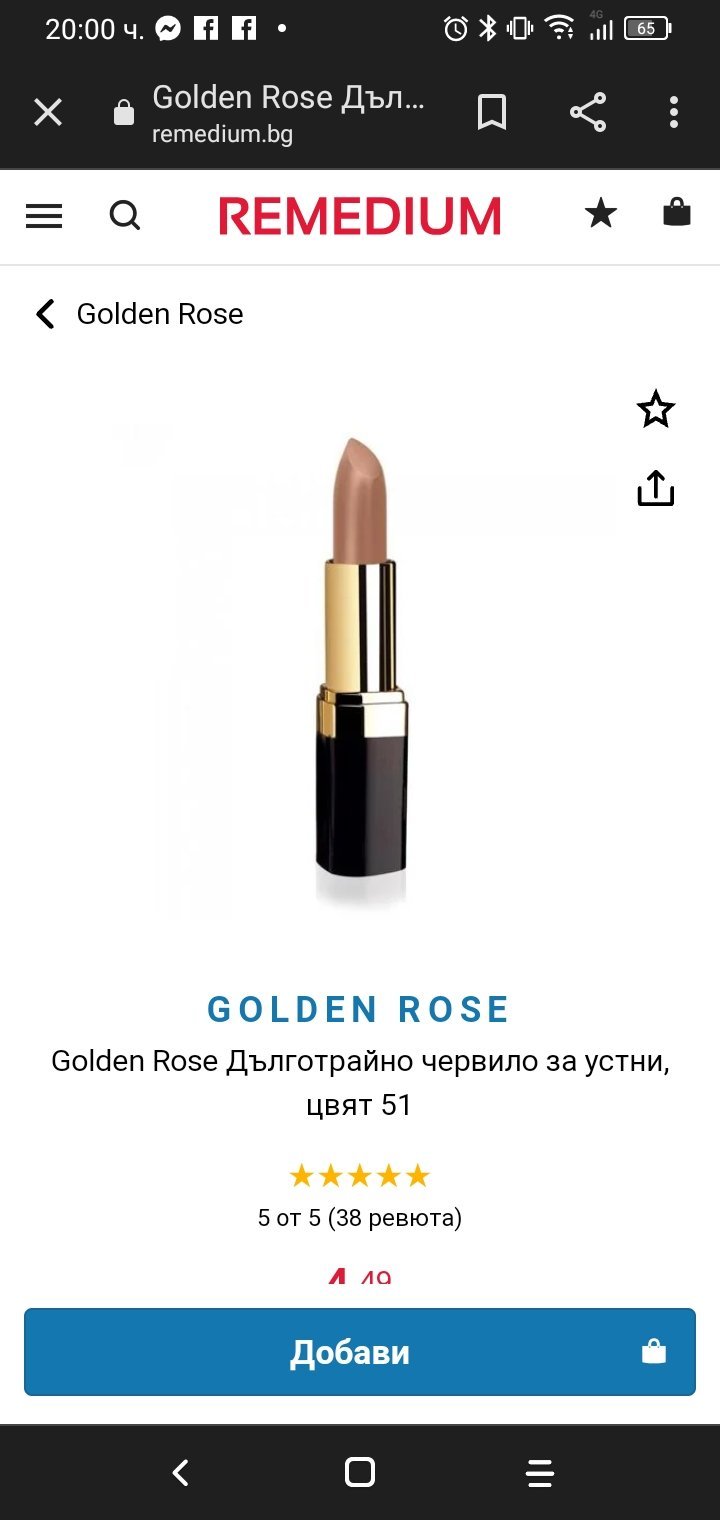720x1520 pixels.
Task: Tap Добави to add to cart
Action: pyautogui.click(x=360, y=1352)
